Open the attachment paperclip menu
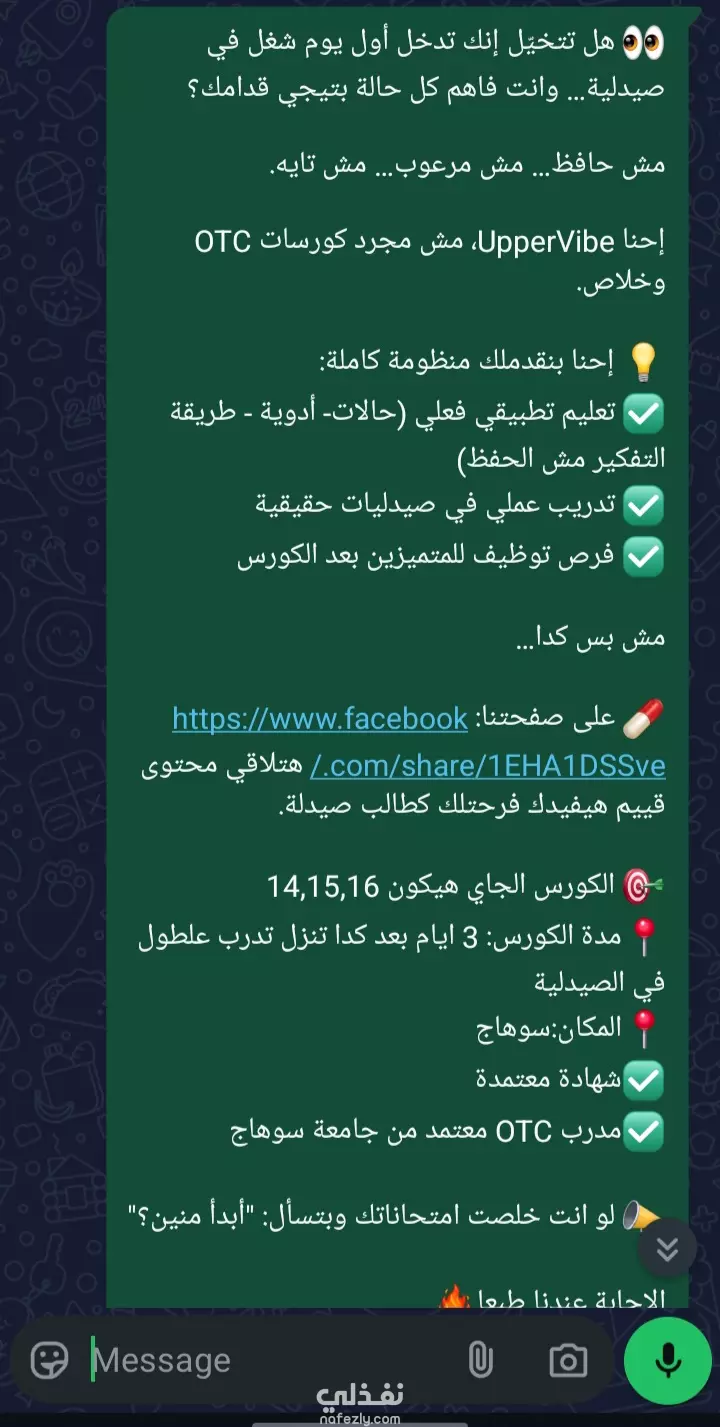The image size is (720, 1427). [481, 1360]
